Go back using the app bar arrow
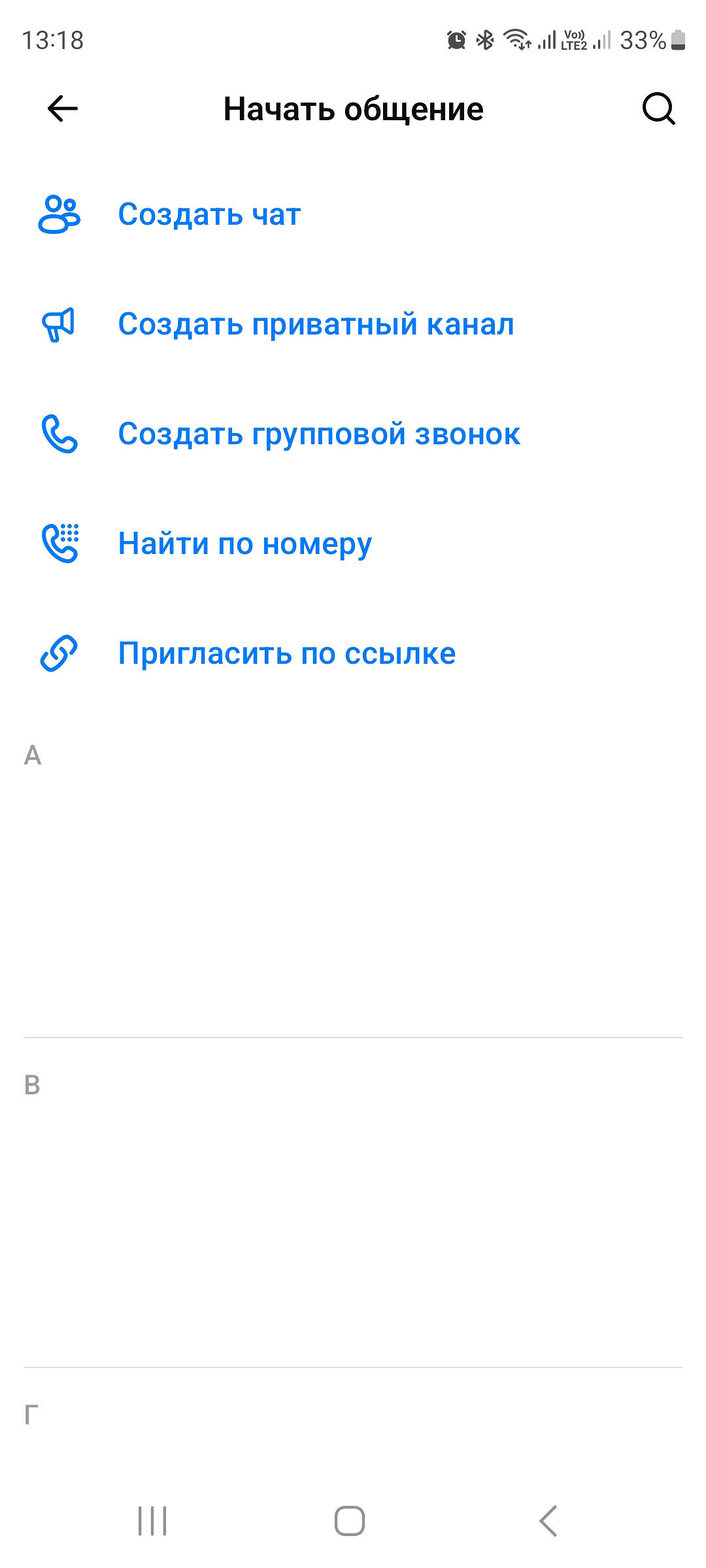 [63, 108]
